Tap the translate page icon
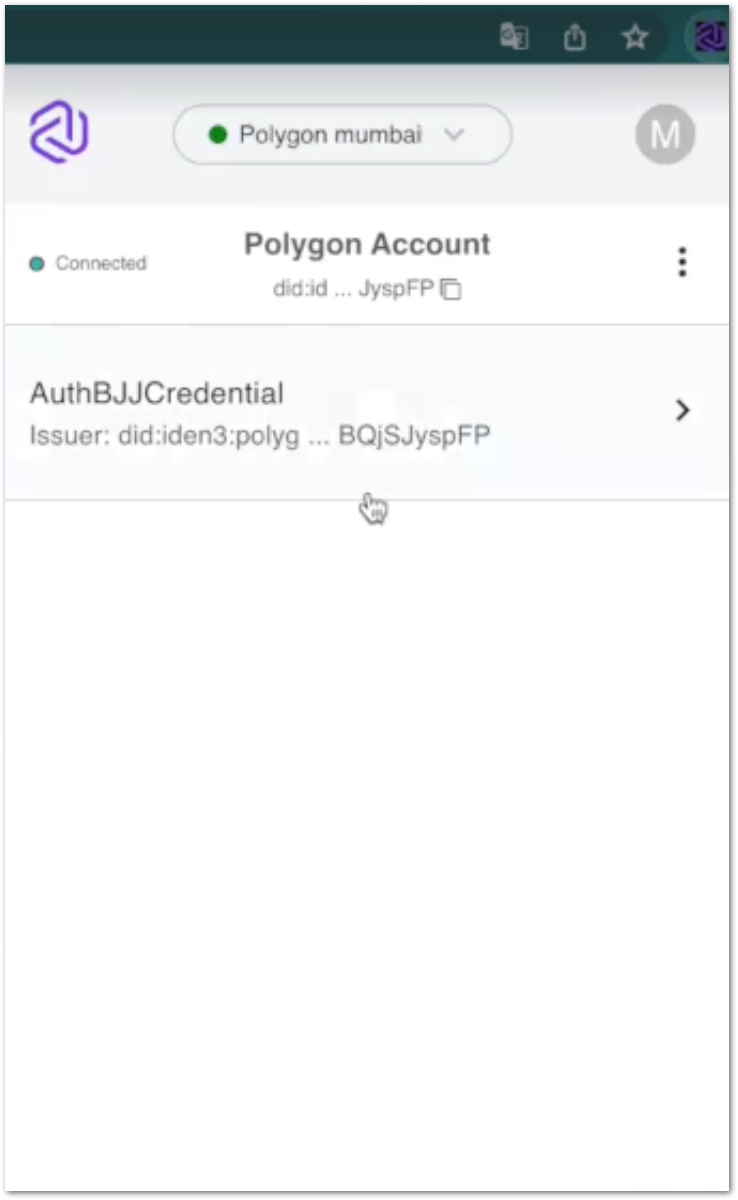 pyautogui.click(x=514, y=38)
